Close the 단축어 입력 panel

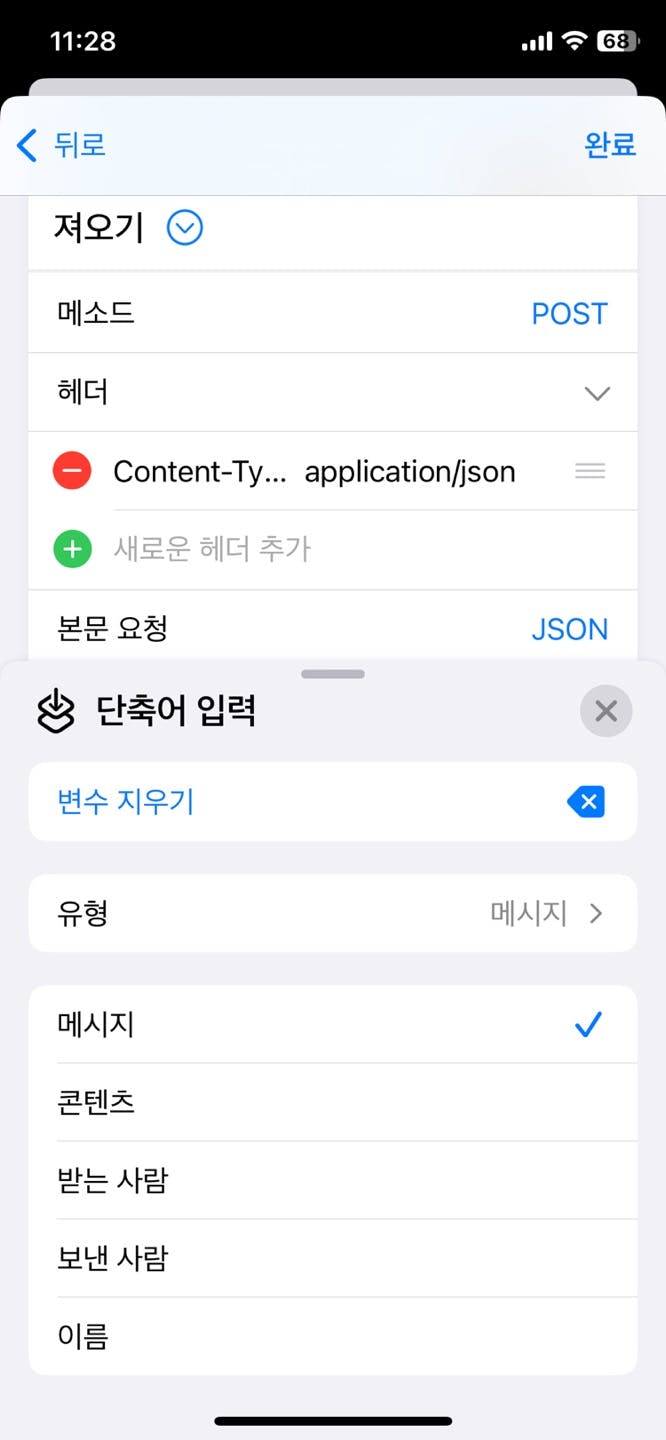point(606,711)
